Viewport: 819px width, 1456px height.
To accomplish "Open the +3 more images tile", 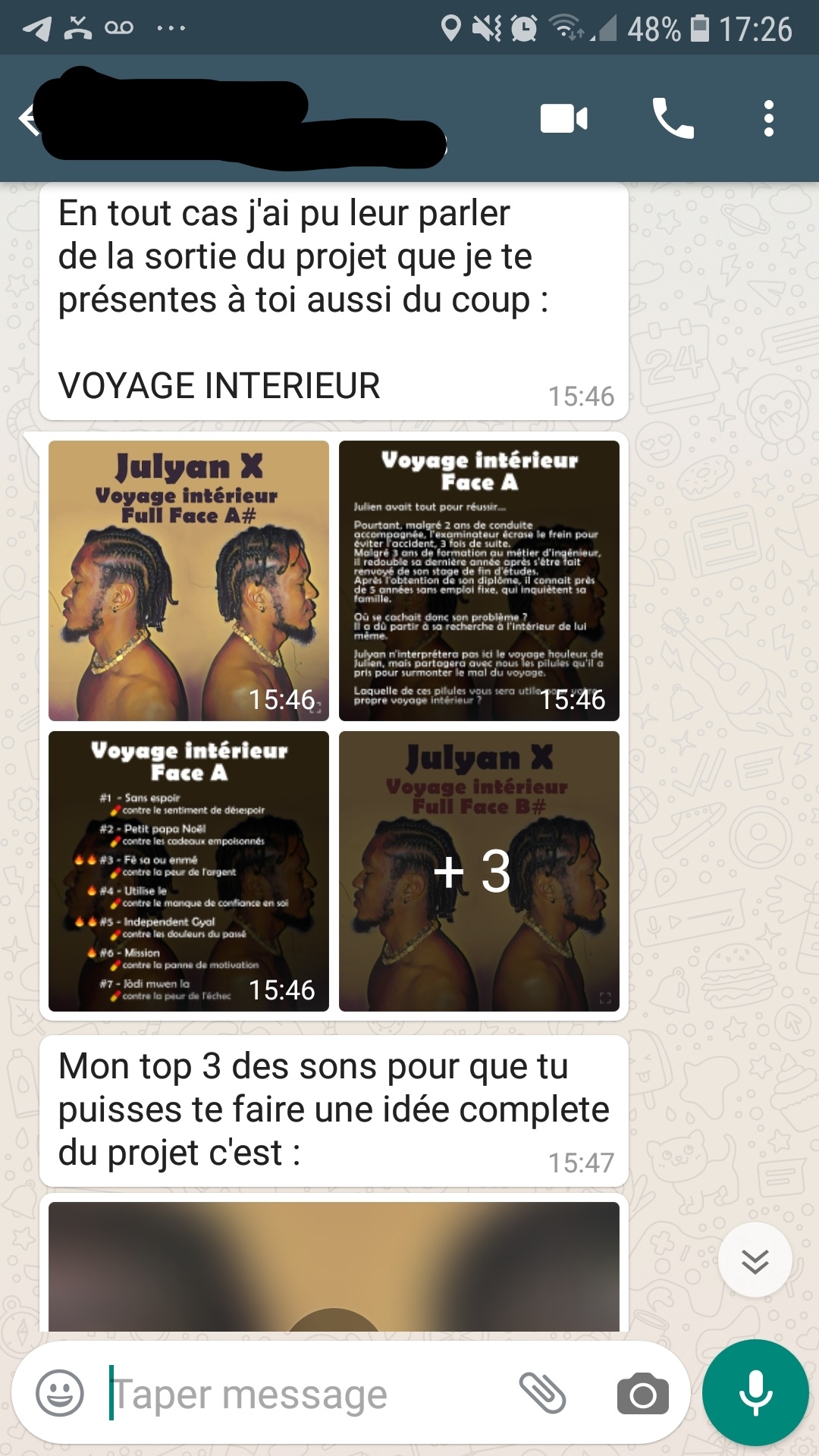I will (479, 871).
